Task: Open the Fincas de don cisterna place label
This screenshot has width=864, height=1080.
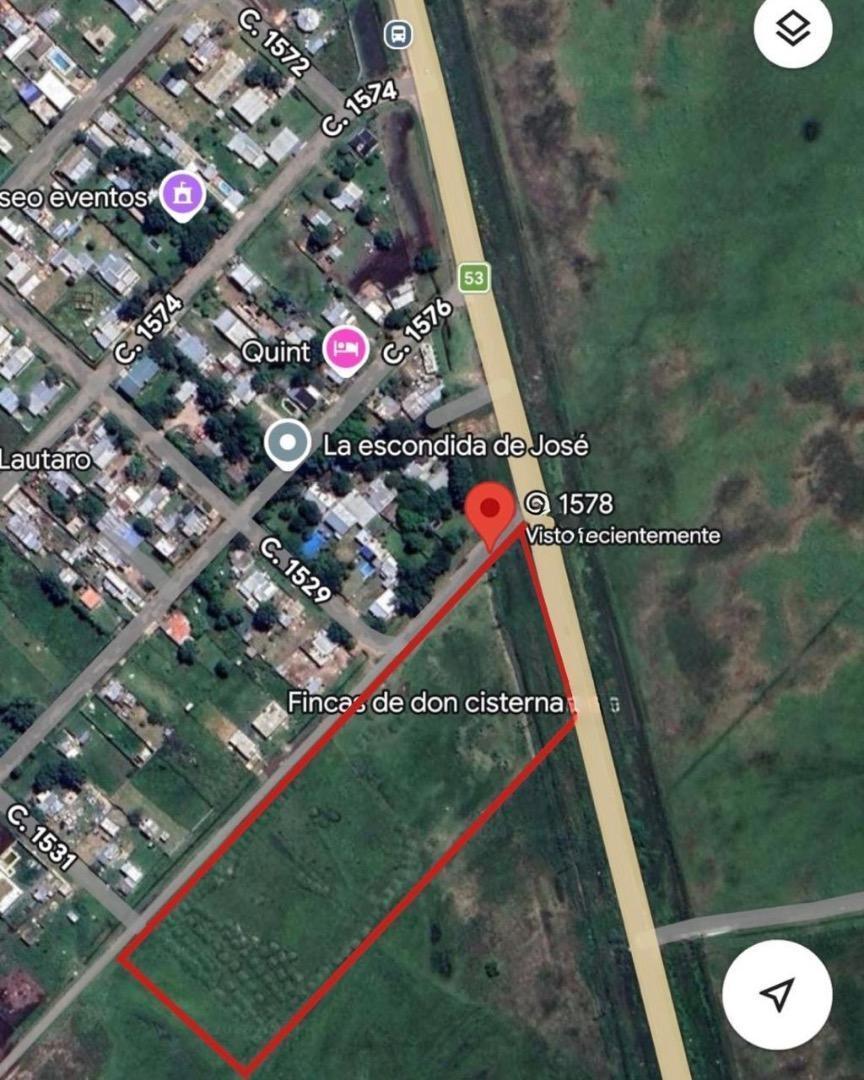Action: click(x=426, y=703)
